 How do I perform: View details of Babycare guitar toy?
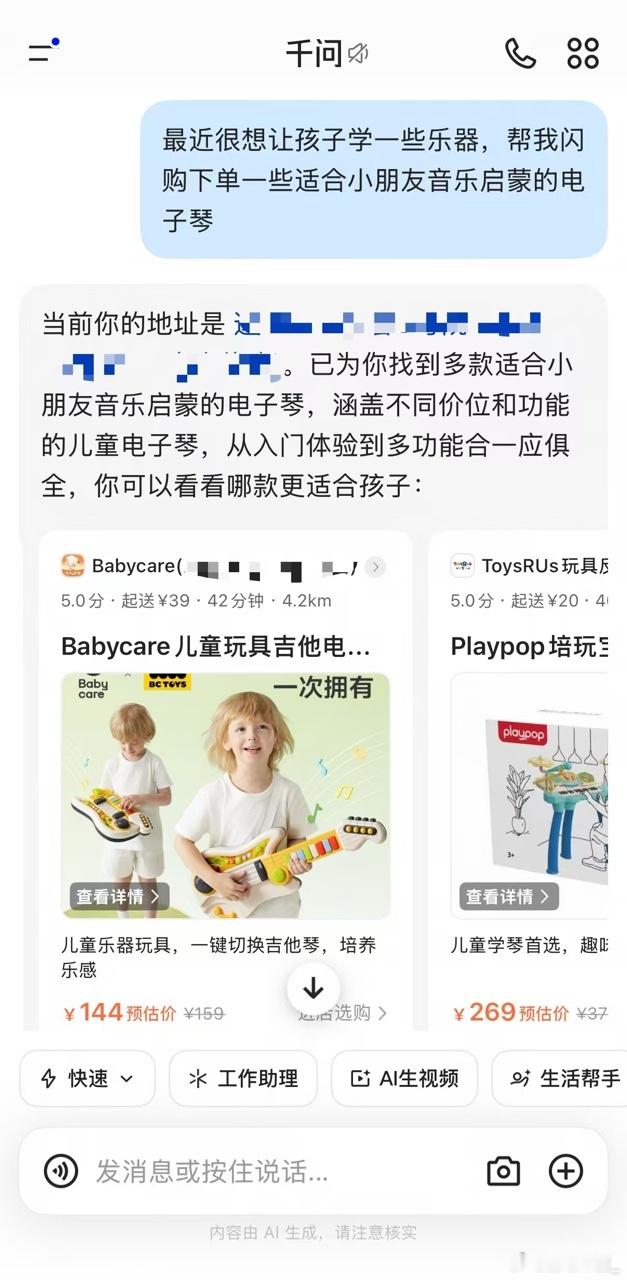[119, 896]
